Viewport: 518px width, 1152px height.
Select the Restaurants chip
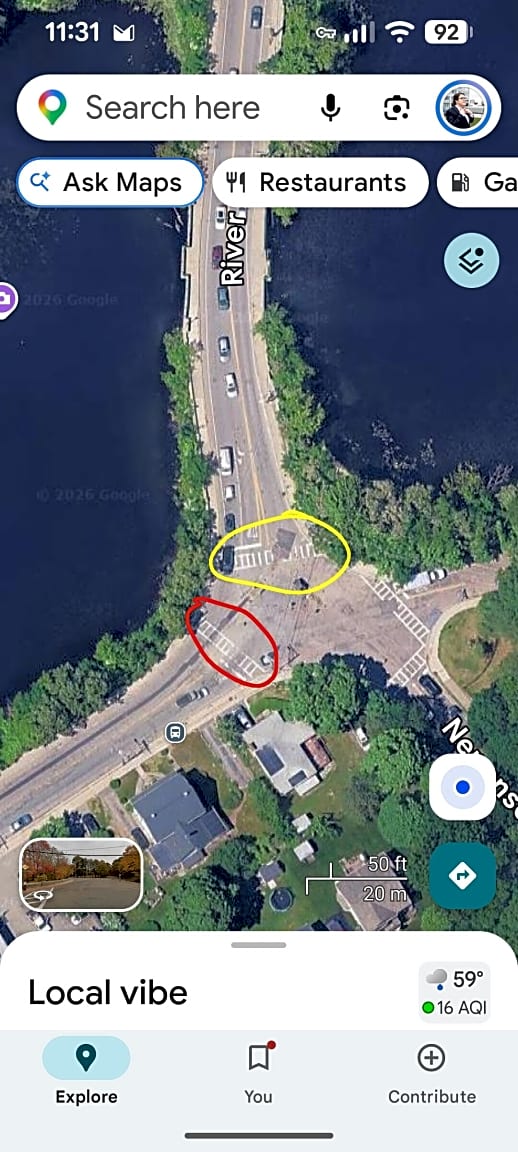pos(320,182)
